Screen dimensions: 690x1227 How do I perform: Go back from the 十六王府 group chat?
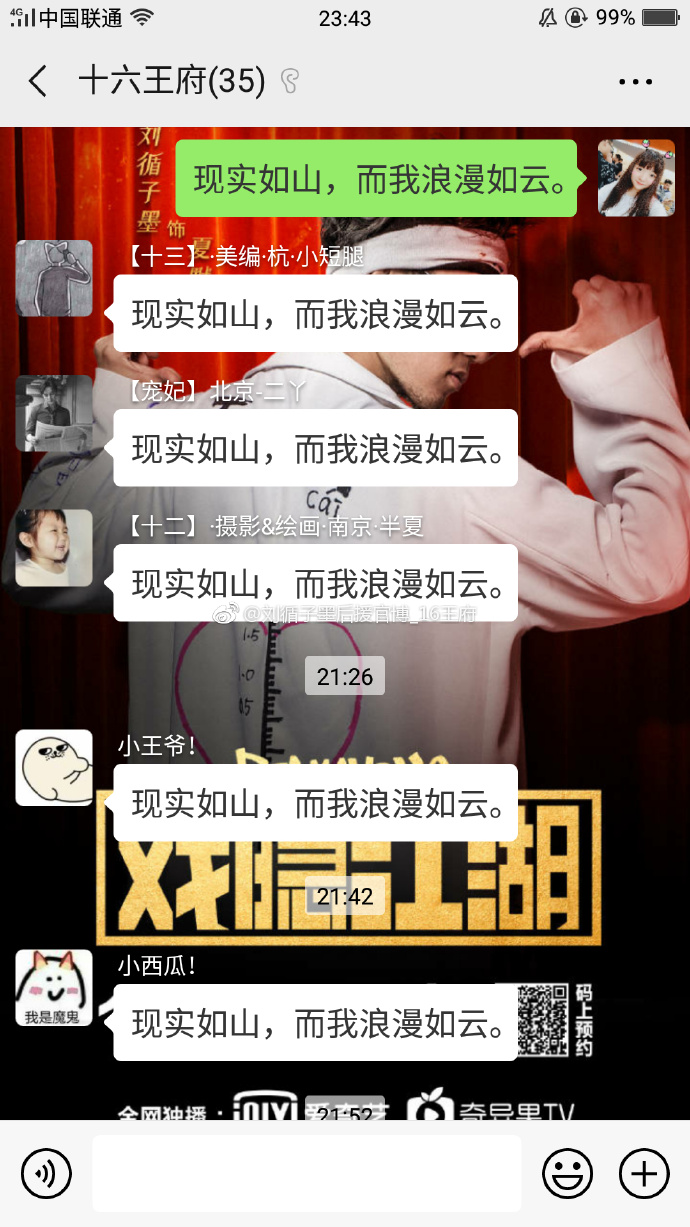[38, 81]
